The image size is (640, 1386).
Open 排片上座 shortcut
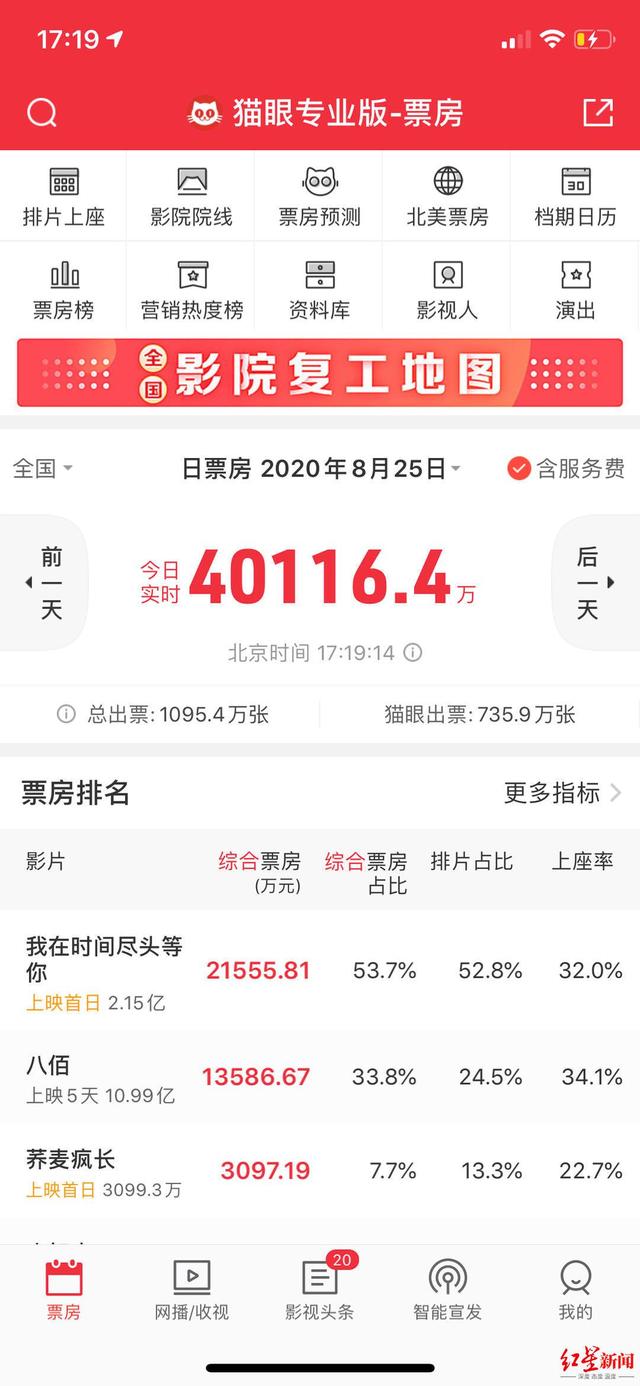tap(64, 197)
